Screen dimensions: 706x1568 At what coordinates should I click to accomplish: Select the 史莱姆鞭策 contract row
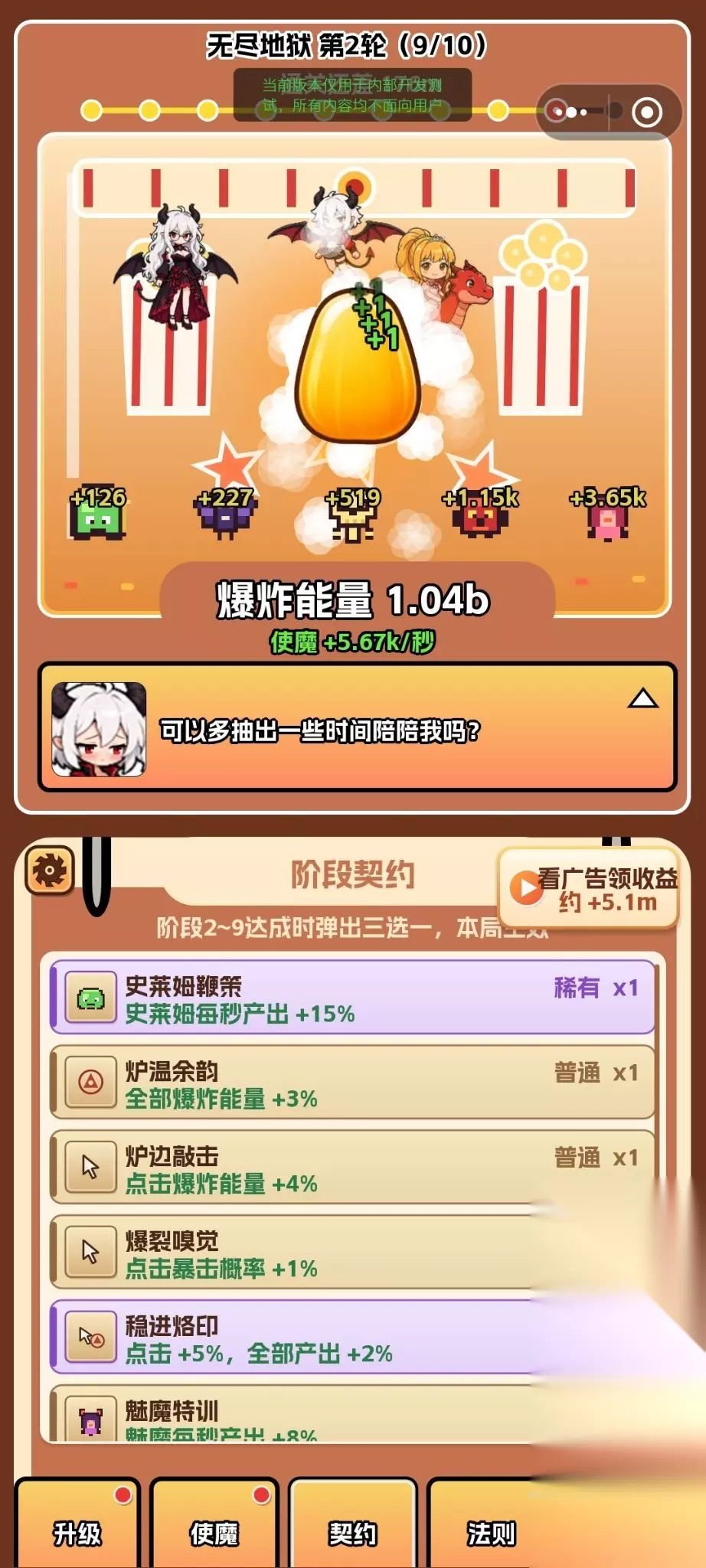click(x=353, y=998)
